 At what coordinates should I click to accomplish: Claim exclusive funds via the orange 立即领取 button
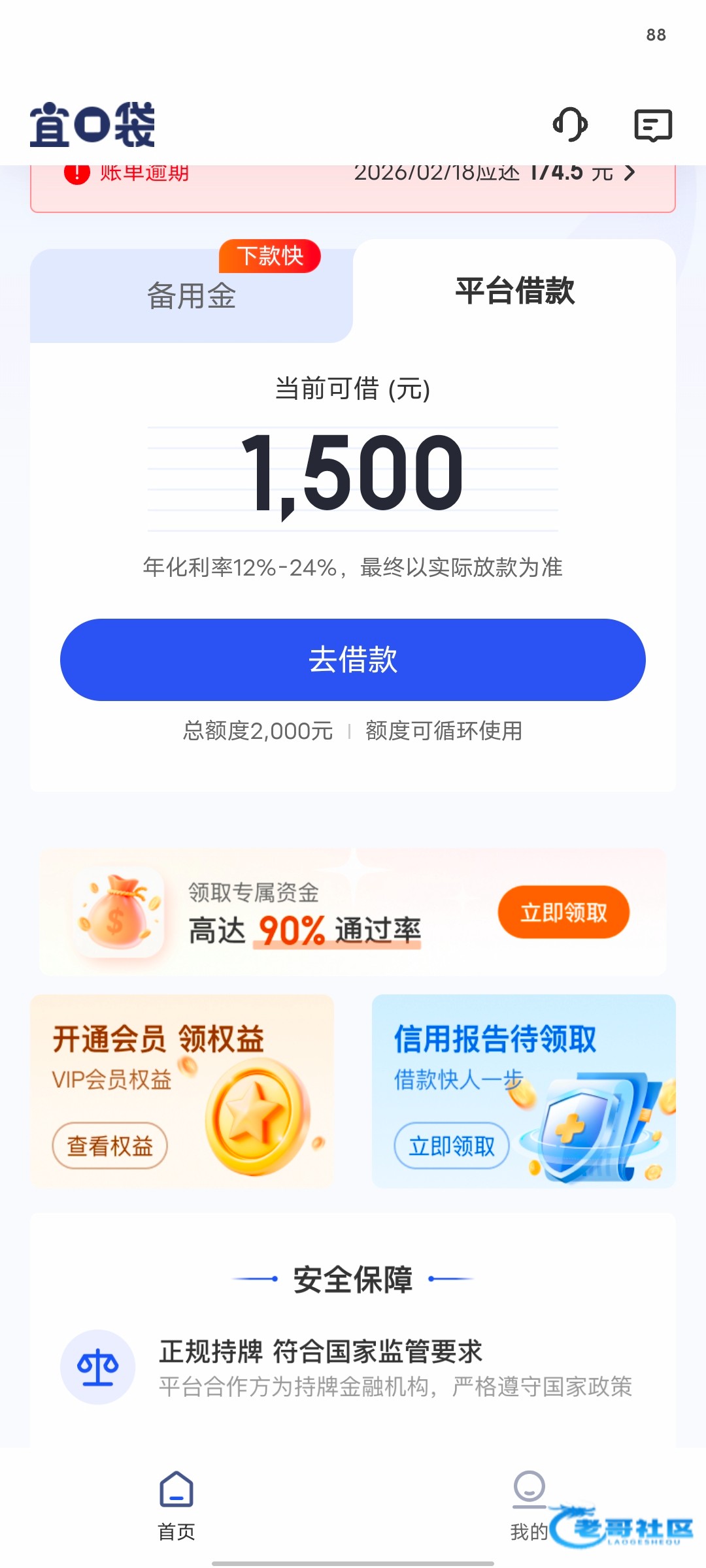click(x=563, y=912)
